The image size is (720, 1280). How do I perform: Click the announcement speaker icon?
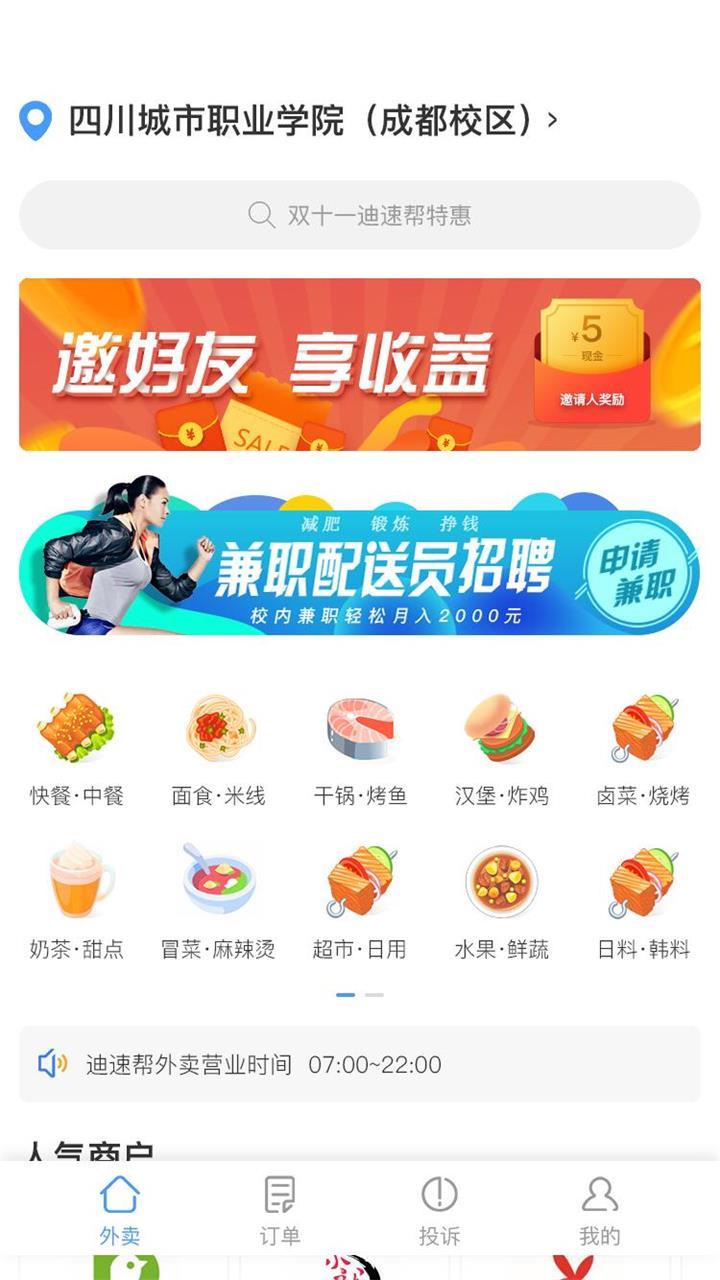52,1065
